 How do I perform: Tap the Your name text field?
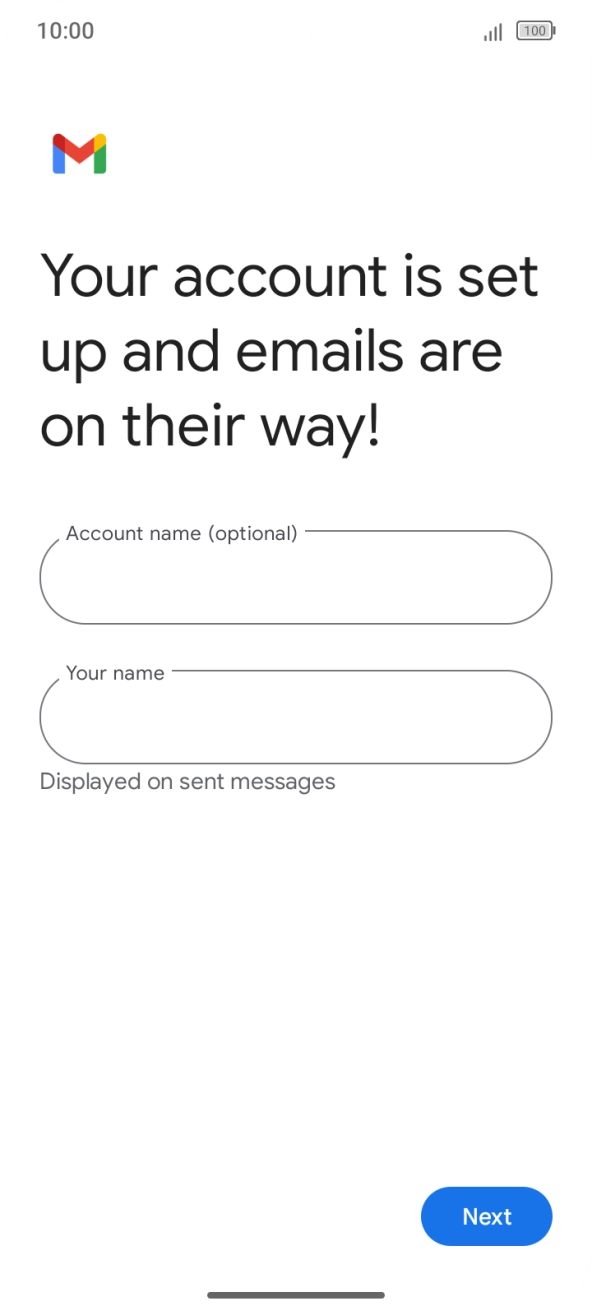point(296,717)
